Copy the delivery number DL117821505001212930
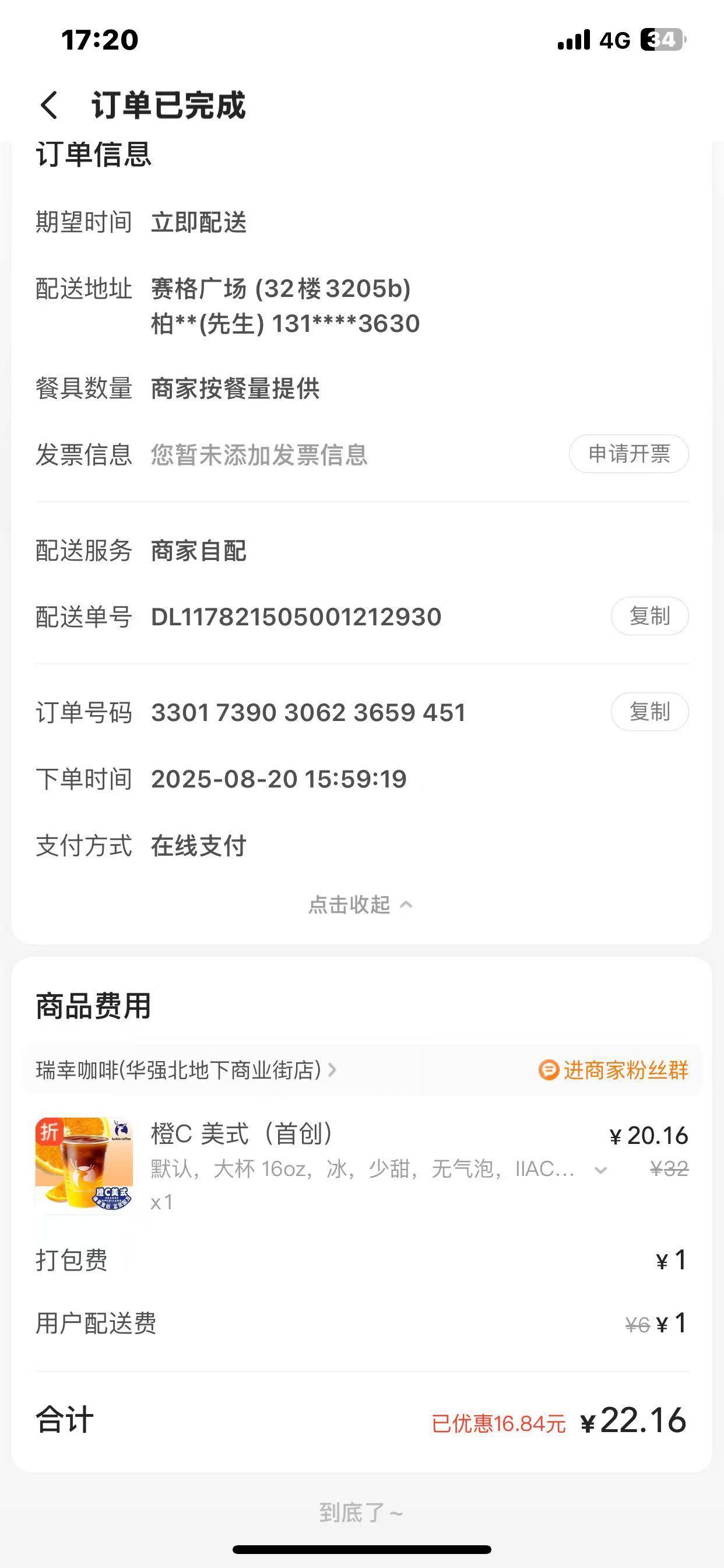Image resolution: width=724 pixels, height=1568 pixels. (x=649, y=617)
